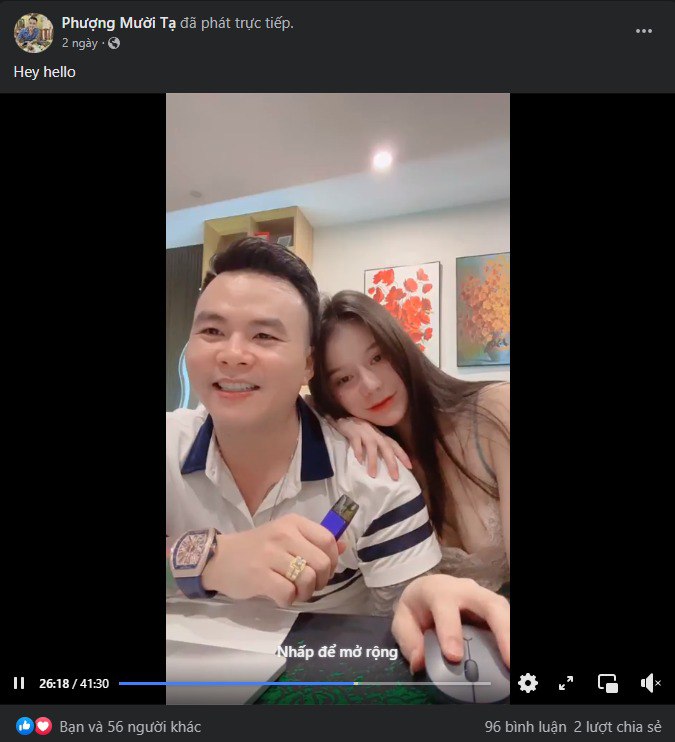View the 96 bình luận comments
The width and height of the screenshot is (675, 742).
tap(524, 726)
